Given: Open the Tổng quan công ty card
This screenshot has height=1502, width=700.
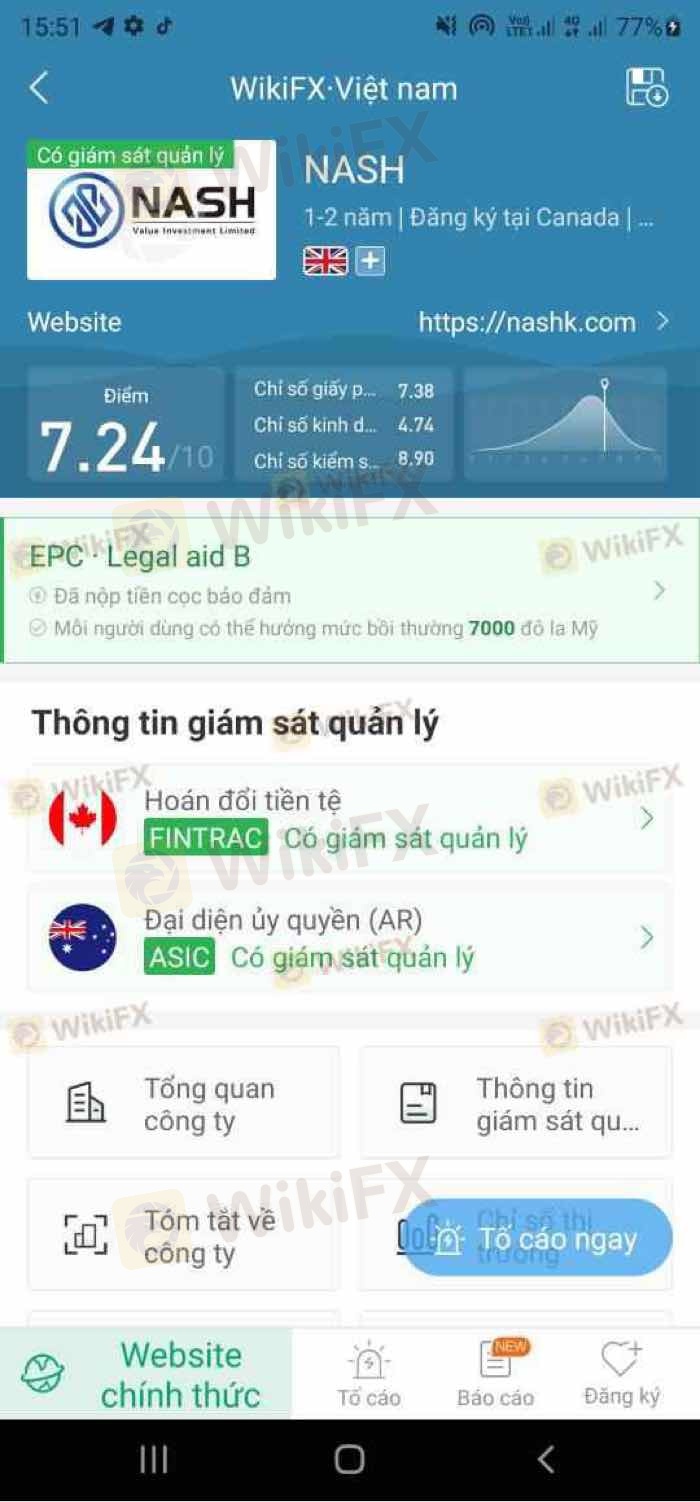Looking at the screenshot, I should coord(184,1103).
